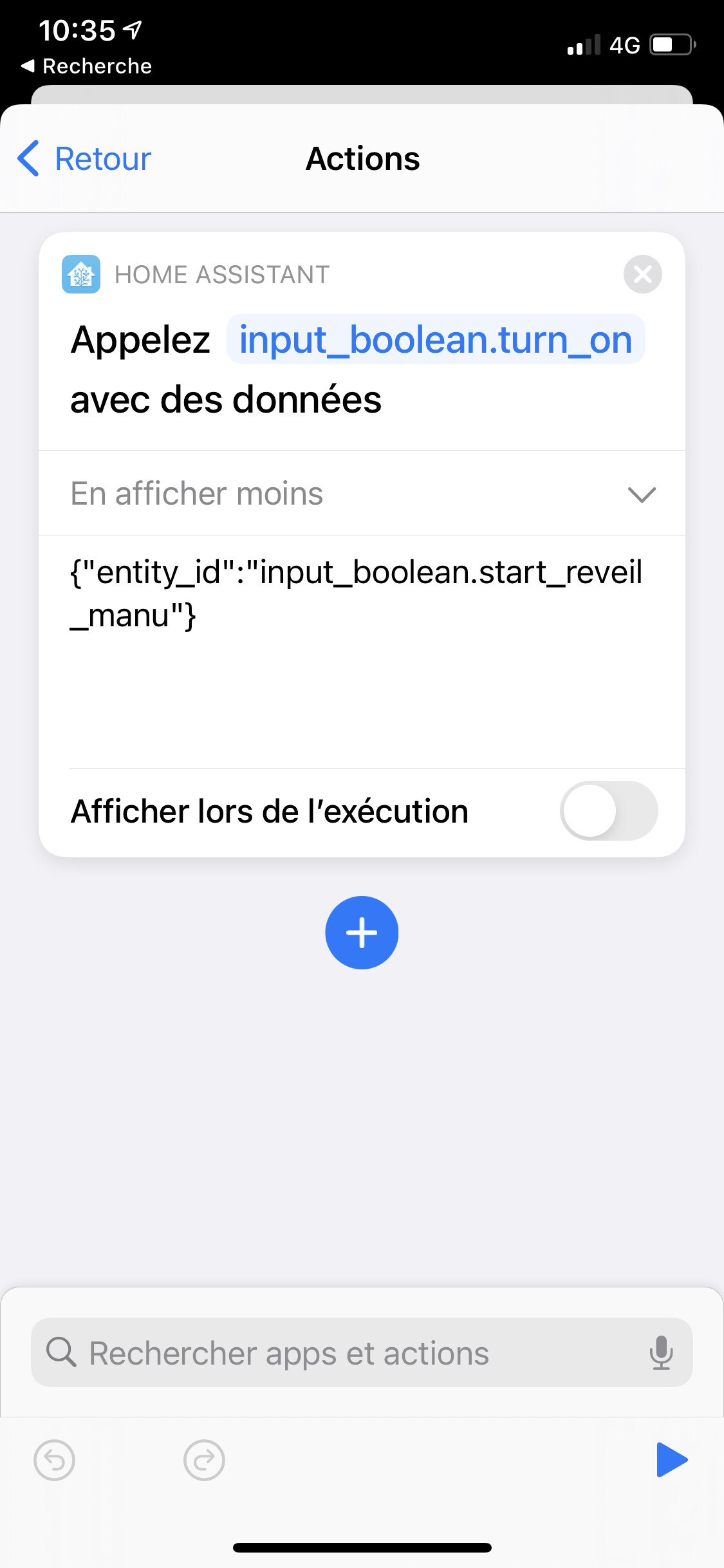Run the shortcut with the play button
724x1568 pixels.
coord(671,1460)
